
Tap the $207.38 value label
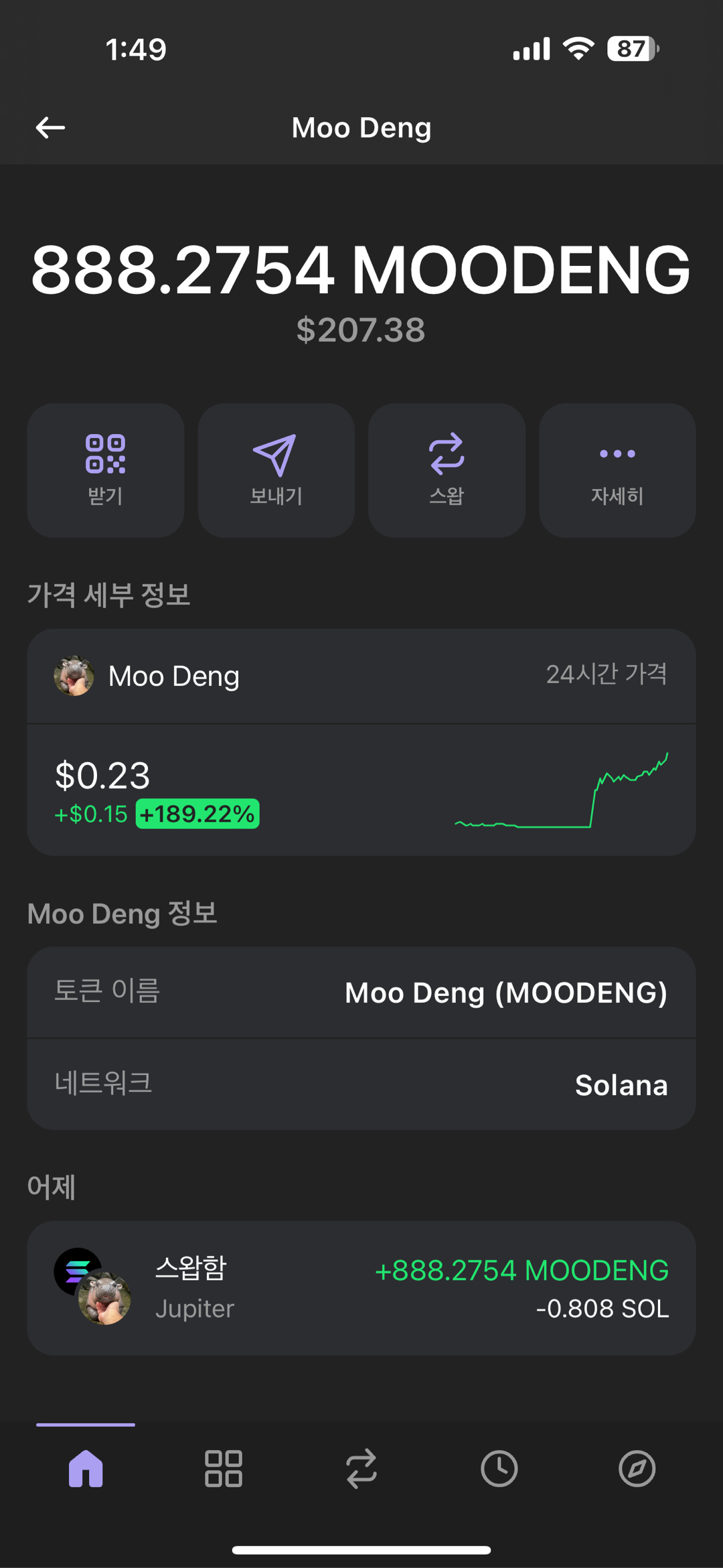[x=361, y=330]
